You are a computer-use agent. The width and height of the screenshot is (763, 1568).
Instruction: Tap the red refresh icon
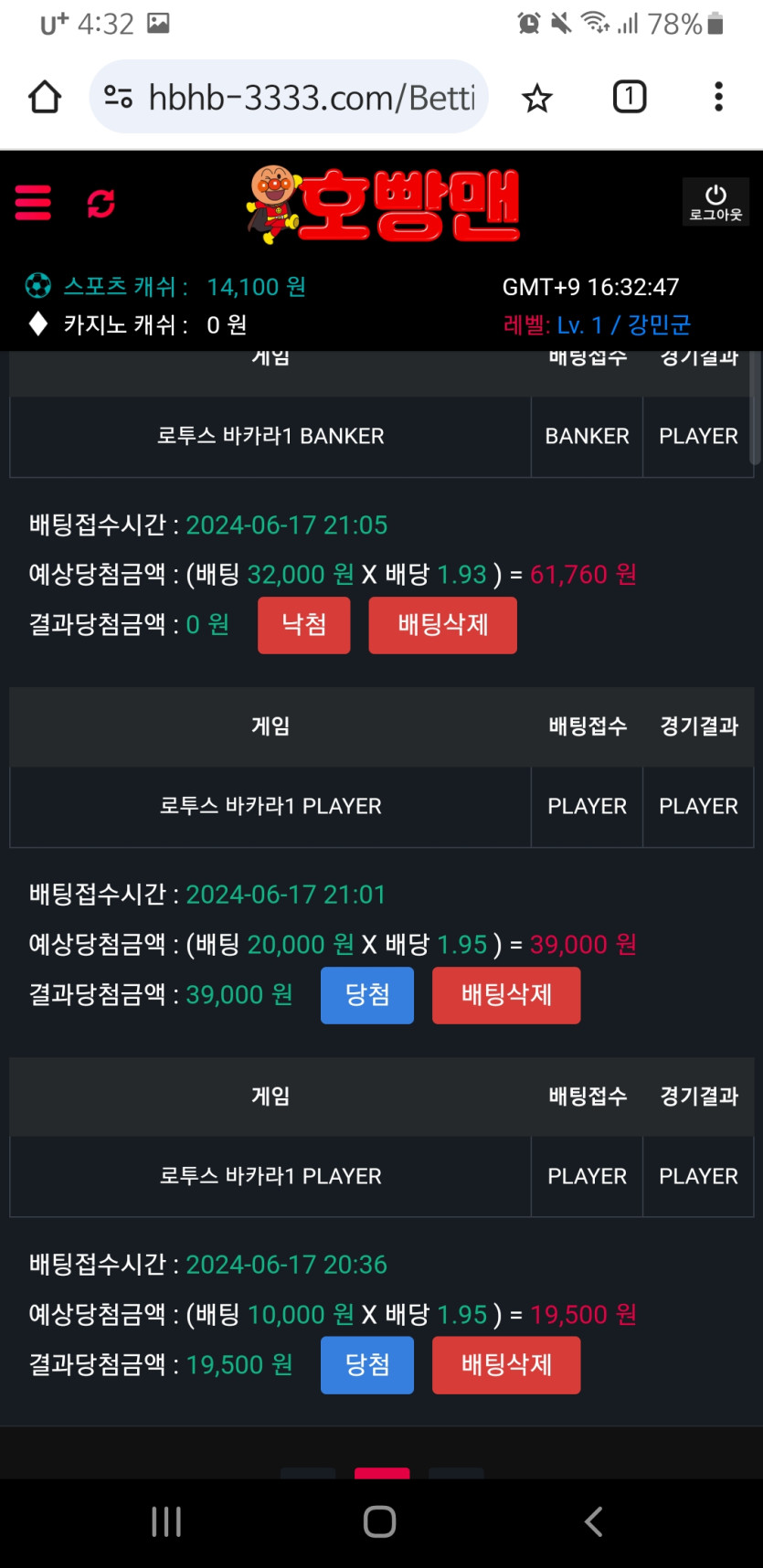(x=101, y=203)
